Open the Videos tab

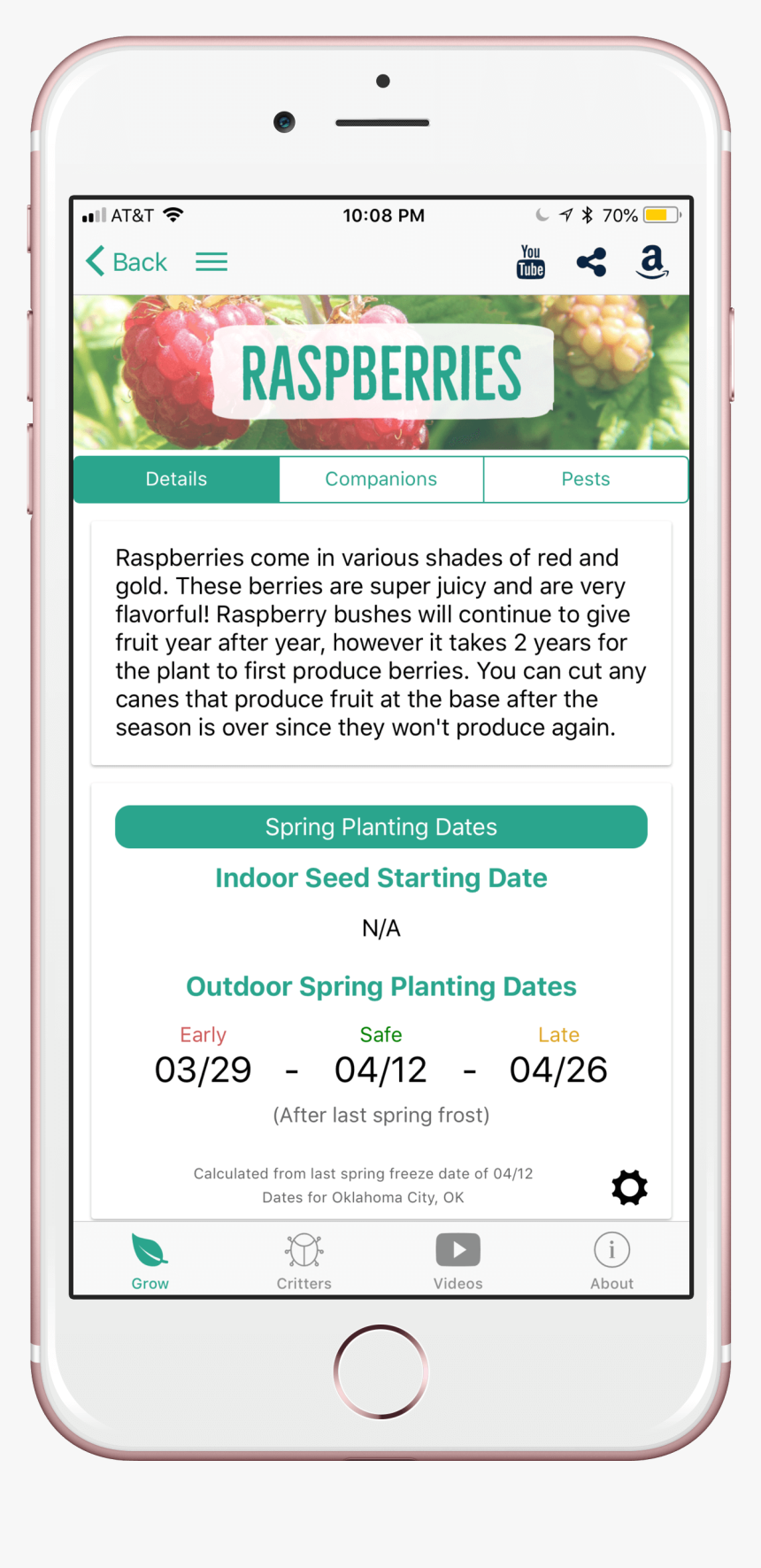coord(457,1261)
